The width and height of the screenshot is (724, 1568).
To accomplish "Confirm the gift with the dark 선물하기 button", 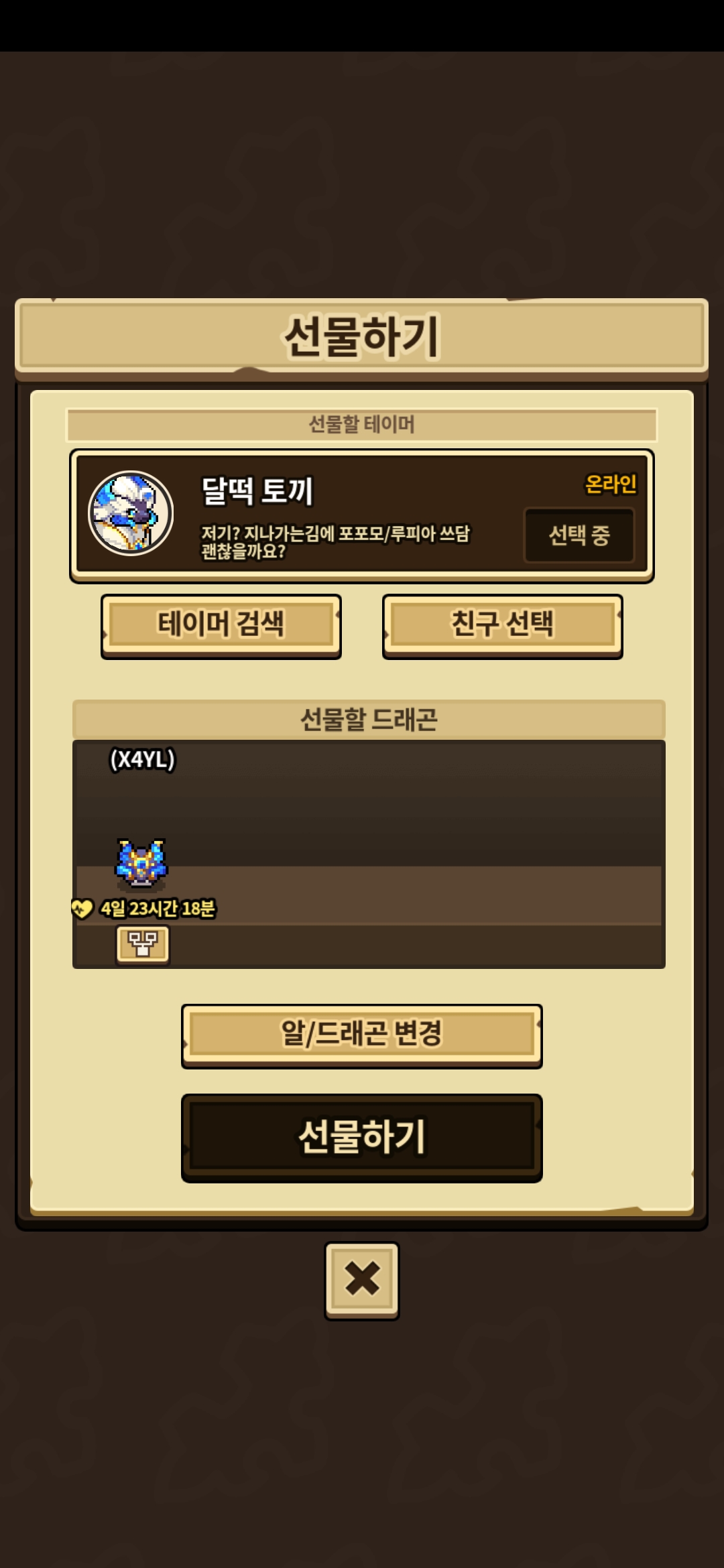I will 361,1137.
